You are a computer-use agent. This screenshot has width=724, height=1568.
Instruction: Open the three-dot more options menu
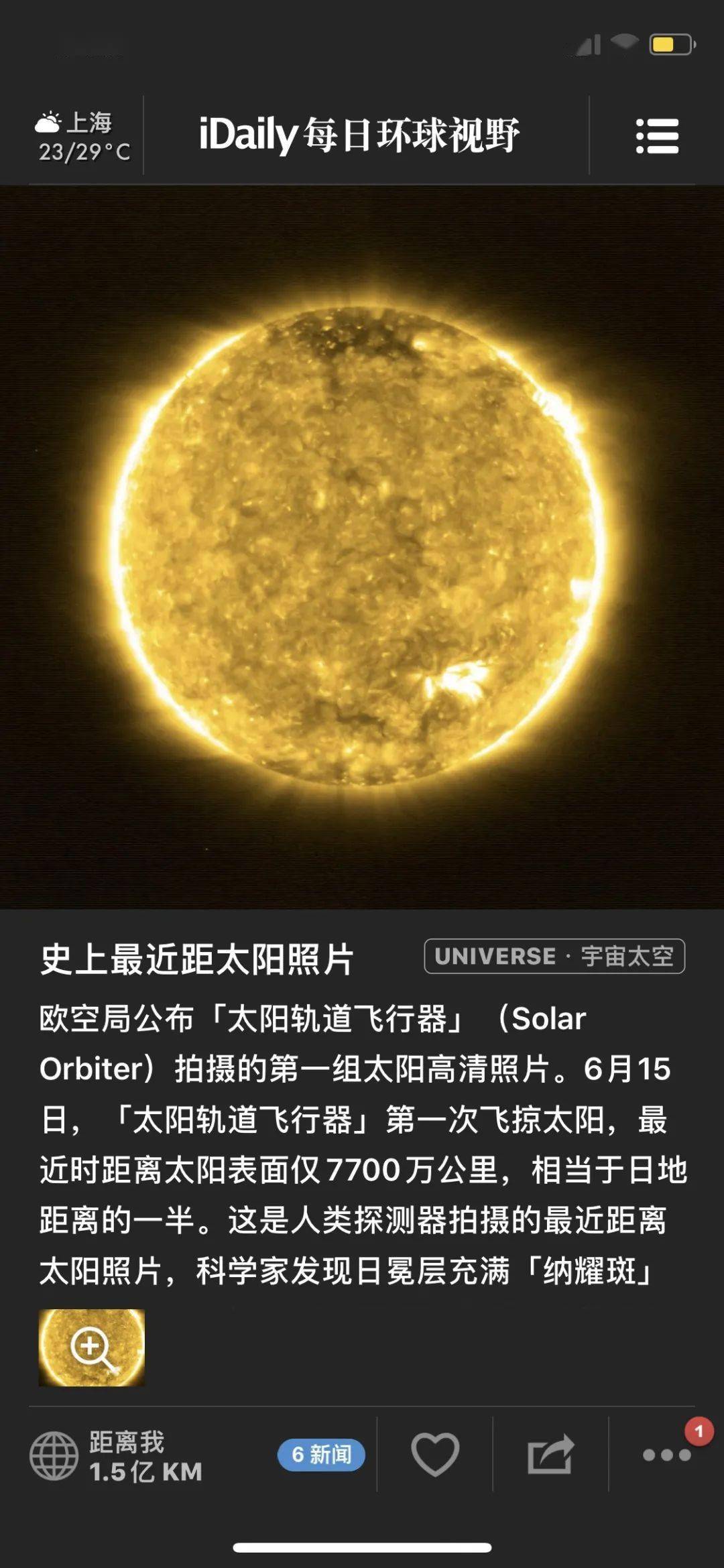(x=666, y=1455)
